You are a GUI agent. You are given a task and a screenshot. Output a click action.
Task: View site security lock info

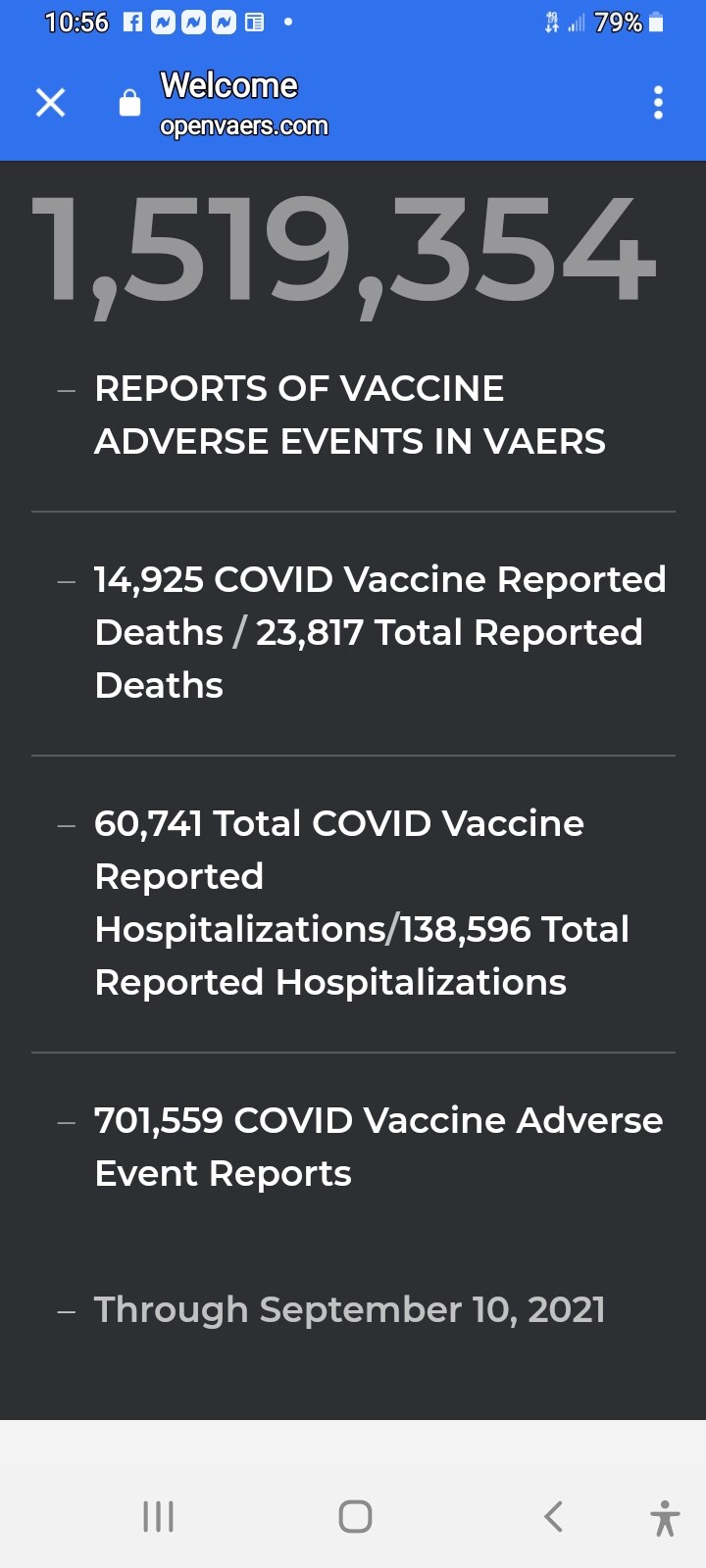[x=129, y=103]
